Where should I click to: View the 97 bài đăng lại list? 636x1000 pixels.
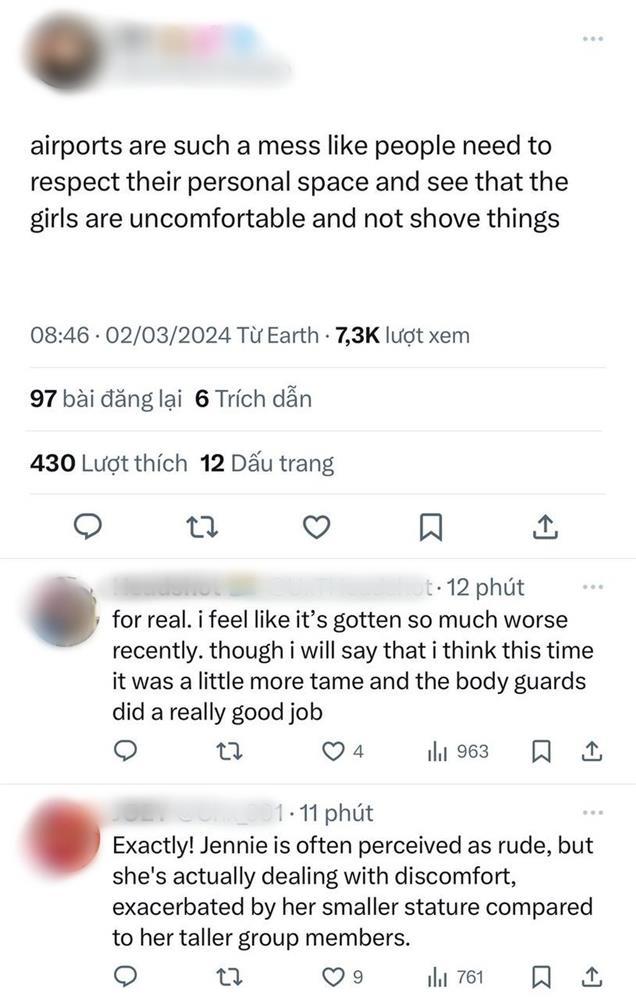pos(107,399)
